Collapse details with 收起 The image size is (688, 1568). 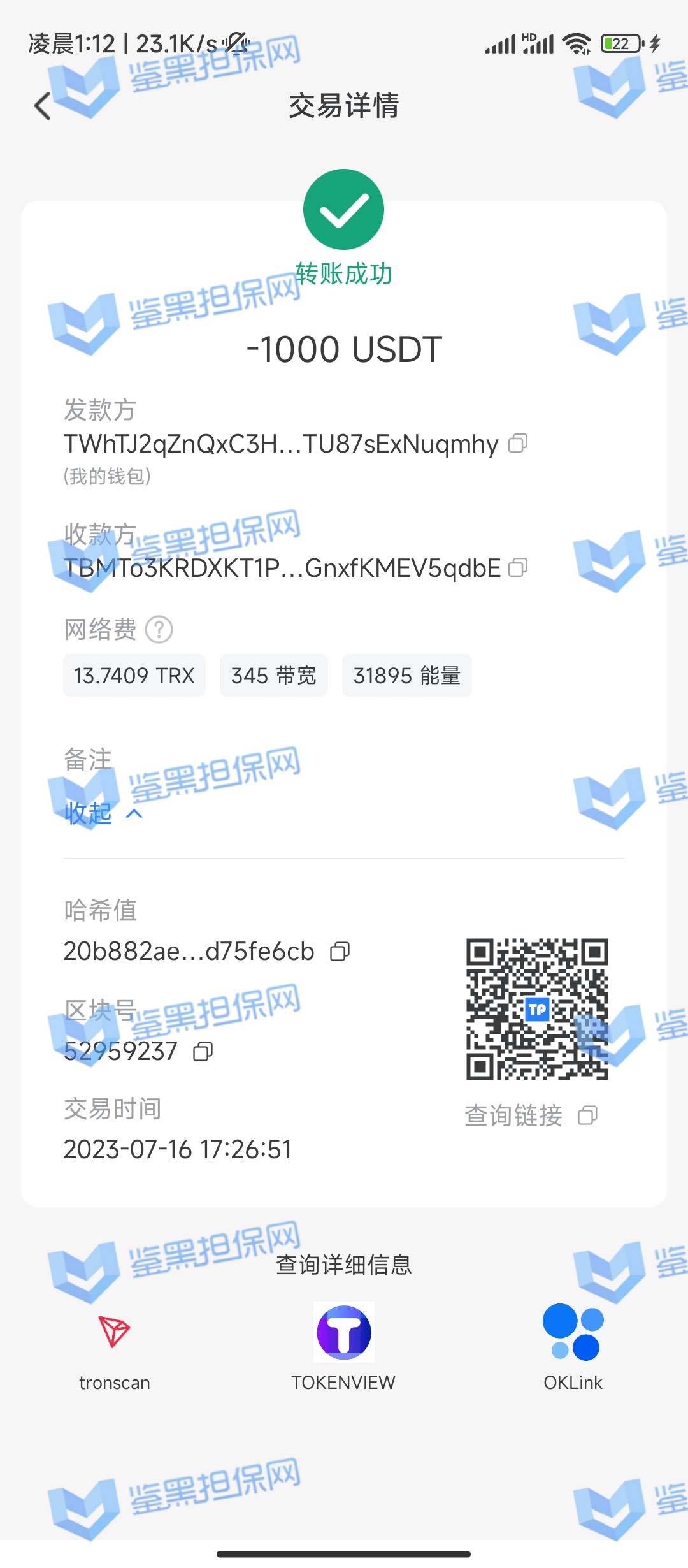coord(102,813)
